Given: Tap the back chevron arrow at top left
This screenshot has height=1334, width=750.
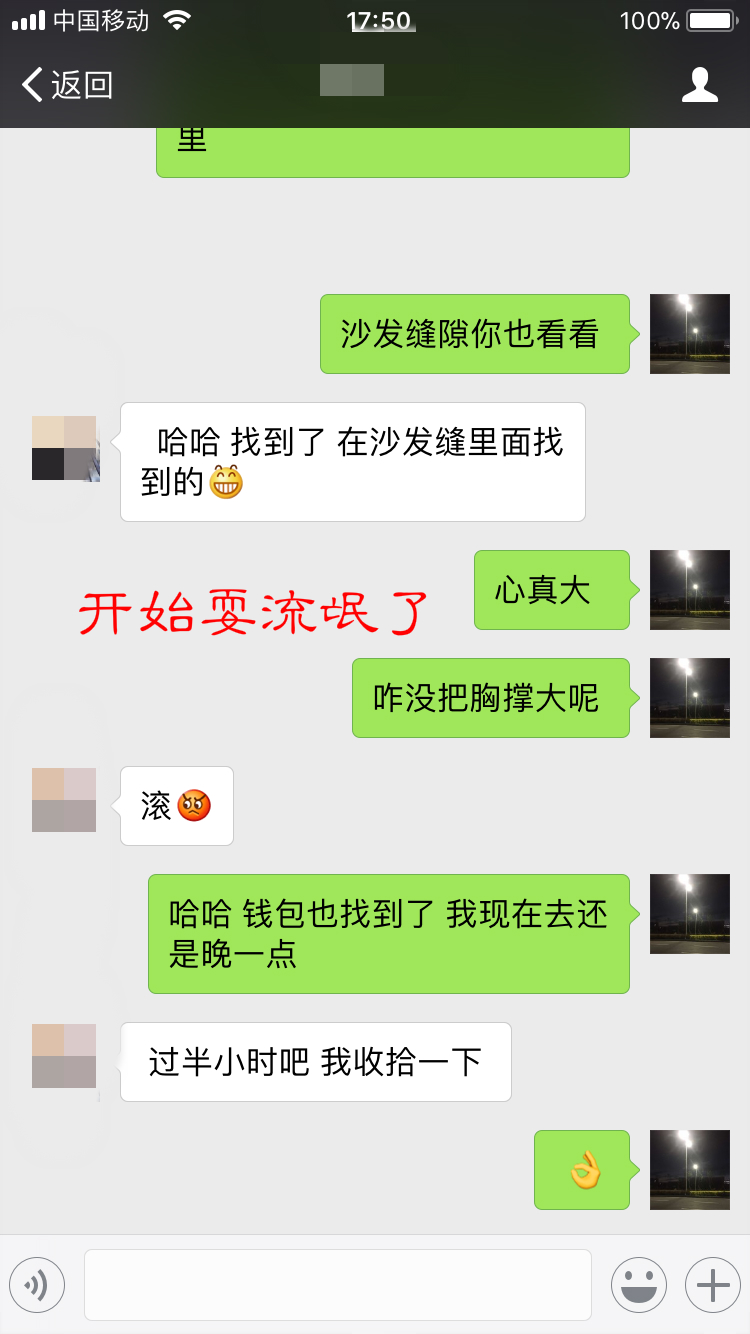Looking at the screenshot, I should pos(33,85).
